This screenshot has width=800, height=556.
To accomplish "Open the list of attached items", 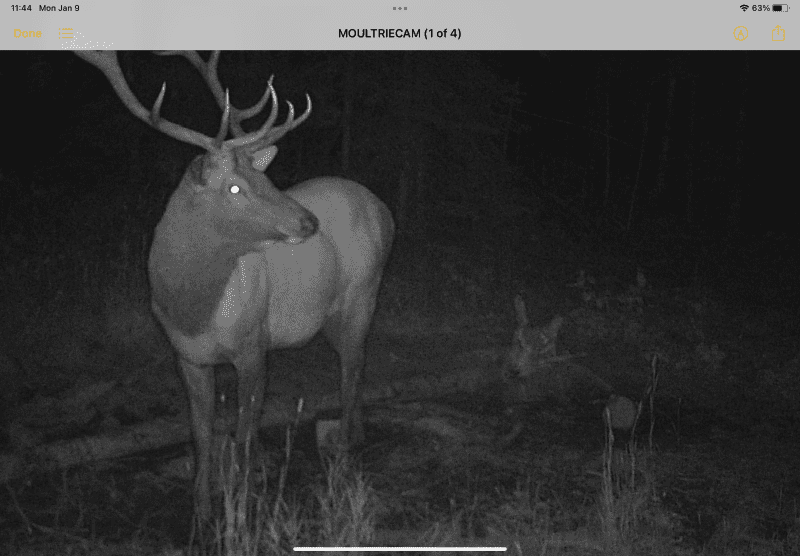I will click(x=68, y=34).
